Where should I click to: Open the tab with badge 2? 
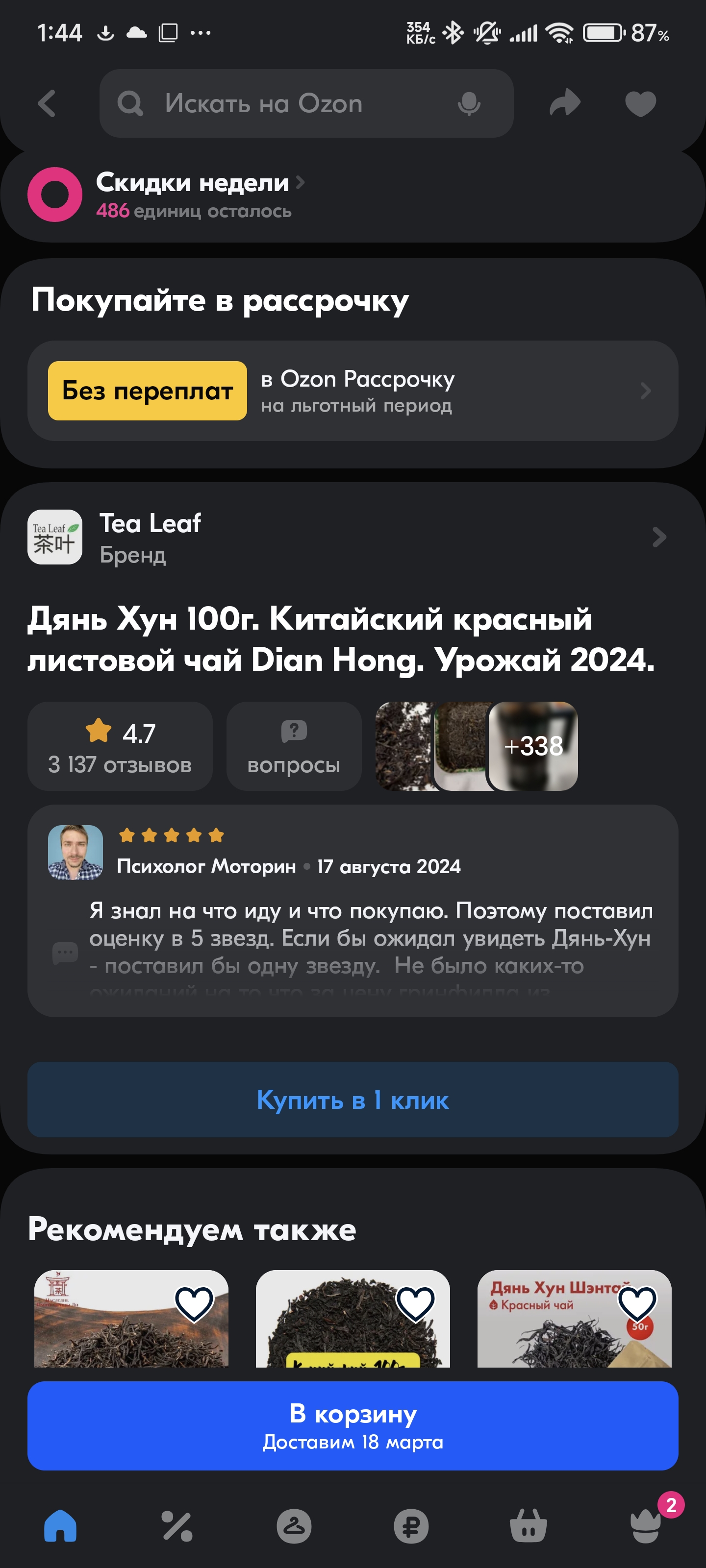[x=646, y=1526]
